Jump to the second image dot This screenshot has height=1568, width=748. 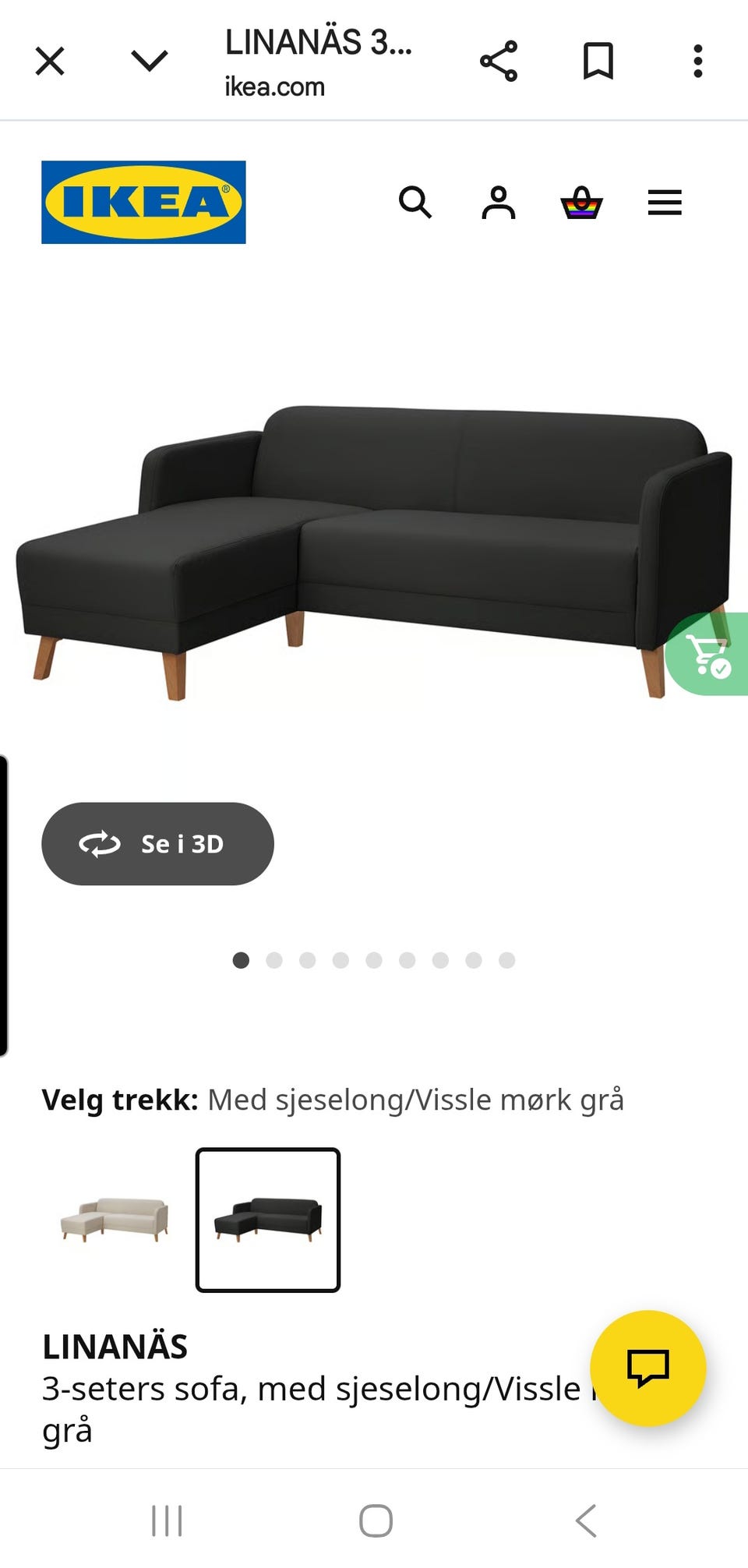[x=274, y=960]
